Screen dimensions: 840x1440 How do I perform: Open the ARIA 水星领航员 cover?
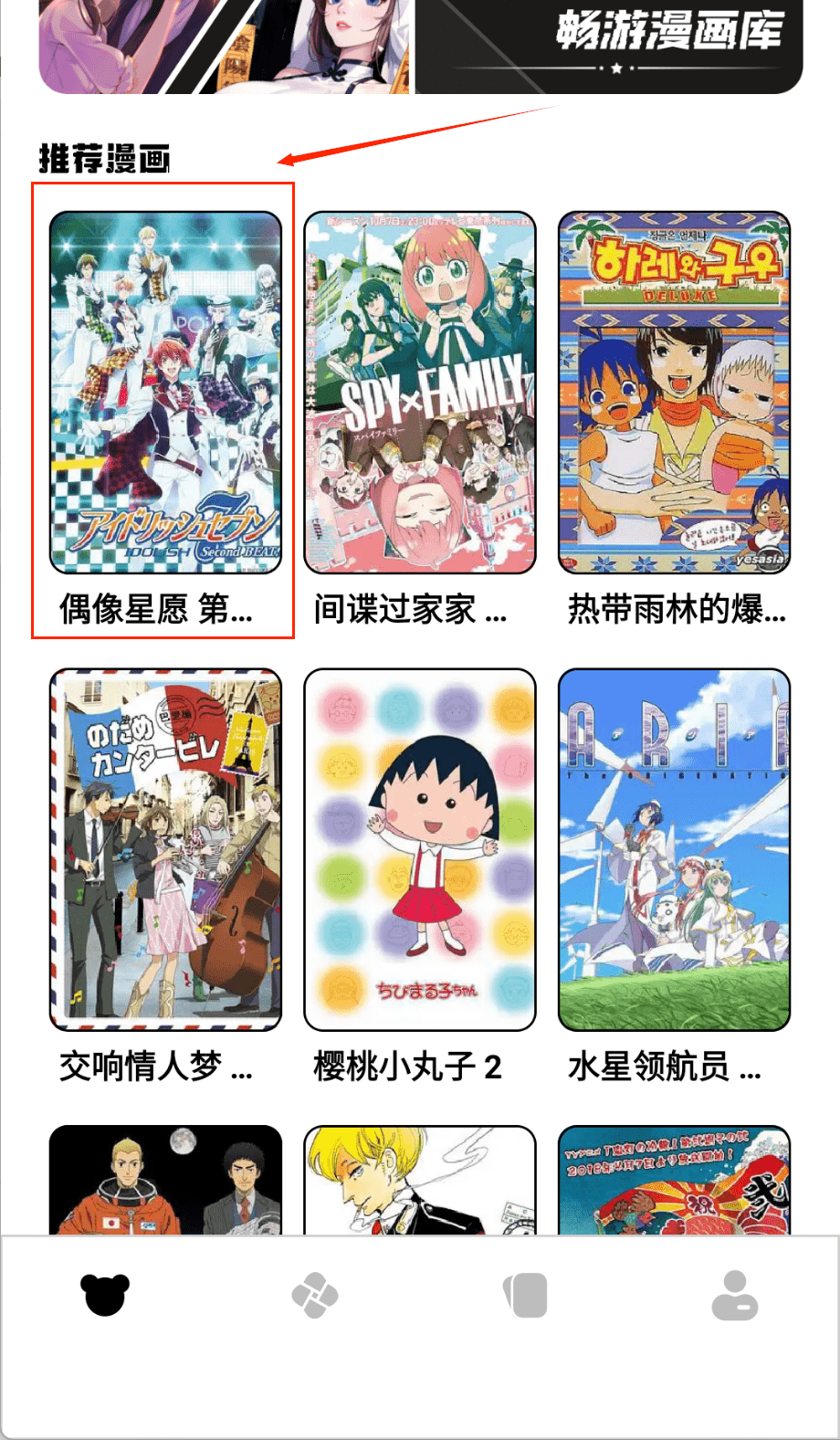(676, 849)
